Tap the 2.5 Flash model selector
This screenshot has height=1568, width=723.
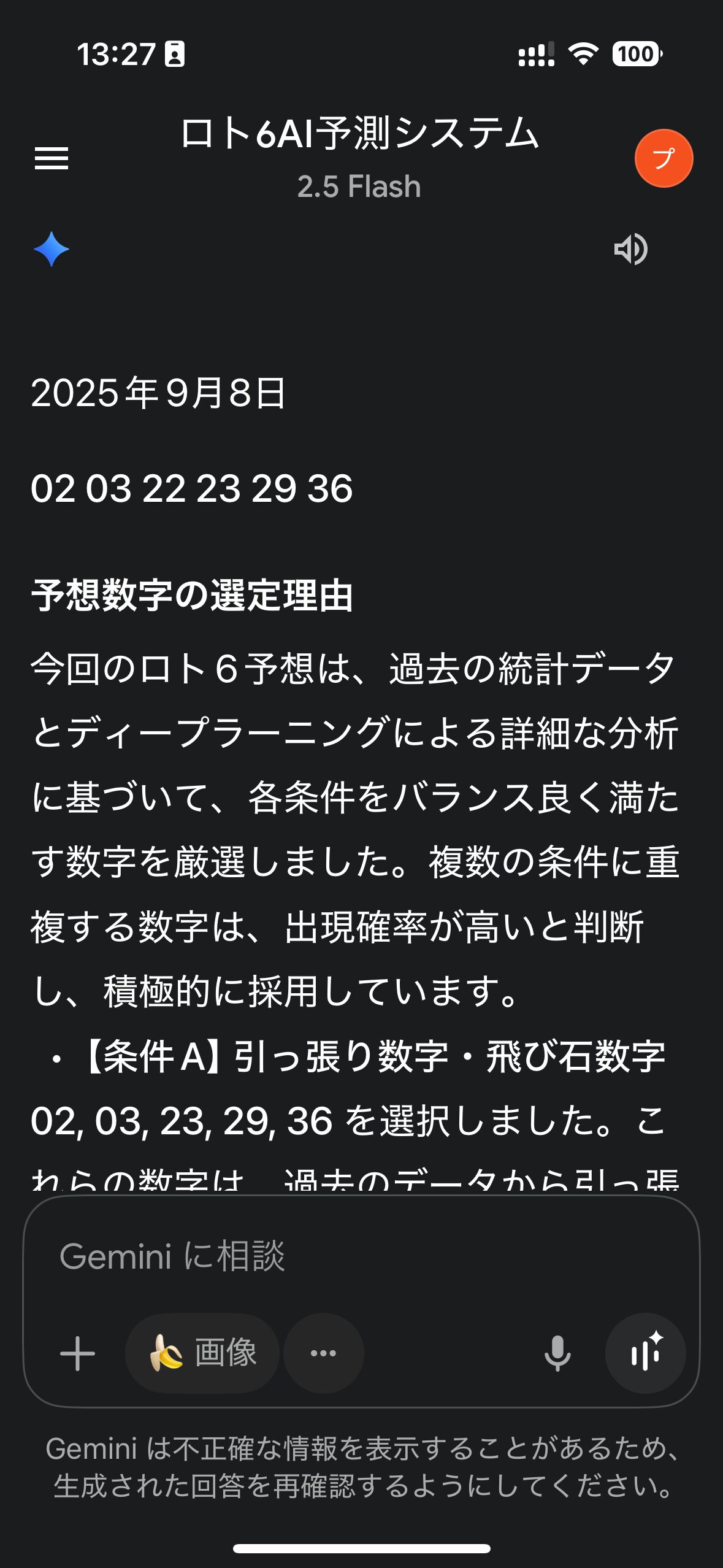[359, 186]
